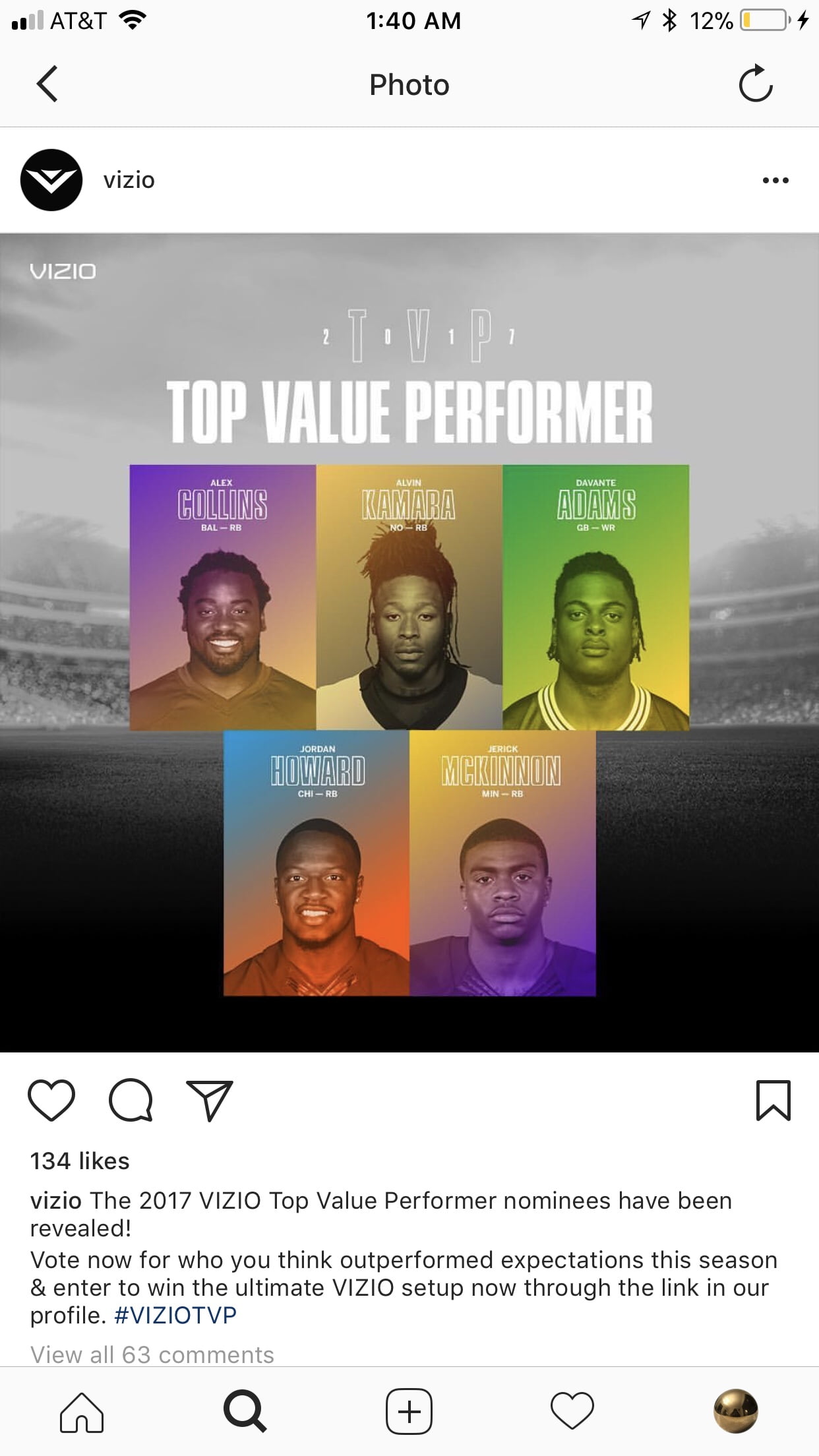Image resolution: width=819 pixels, height=1456 pixels.
Task: Go back from the Photo screen
Action: (47, 84)
